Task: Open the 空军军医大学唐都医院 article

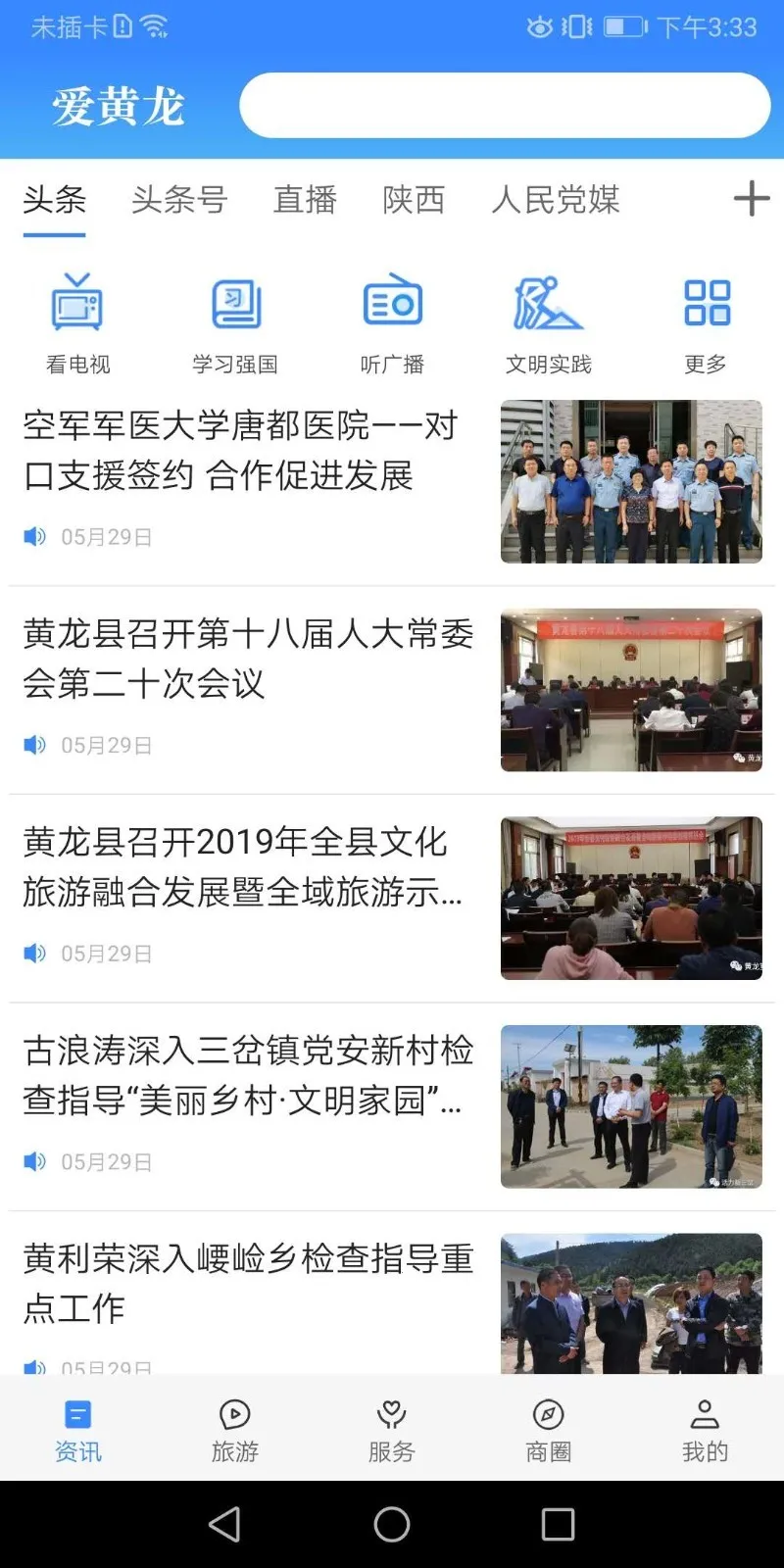Action: pyautogui.click(x=240, y=451)
